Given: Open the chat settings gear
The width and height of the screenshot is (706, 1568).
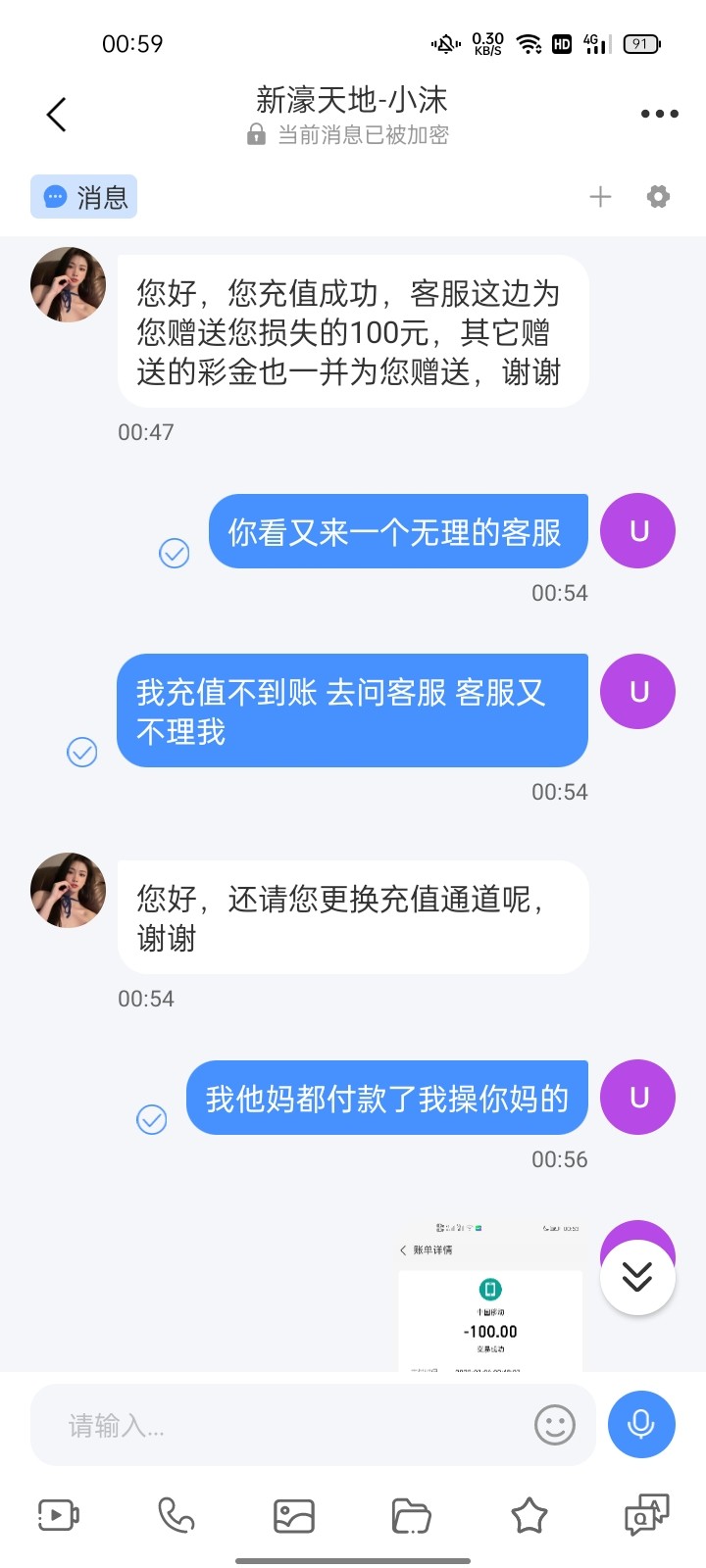Looking at the screenshot, I should click(x=658, y=197).
